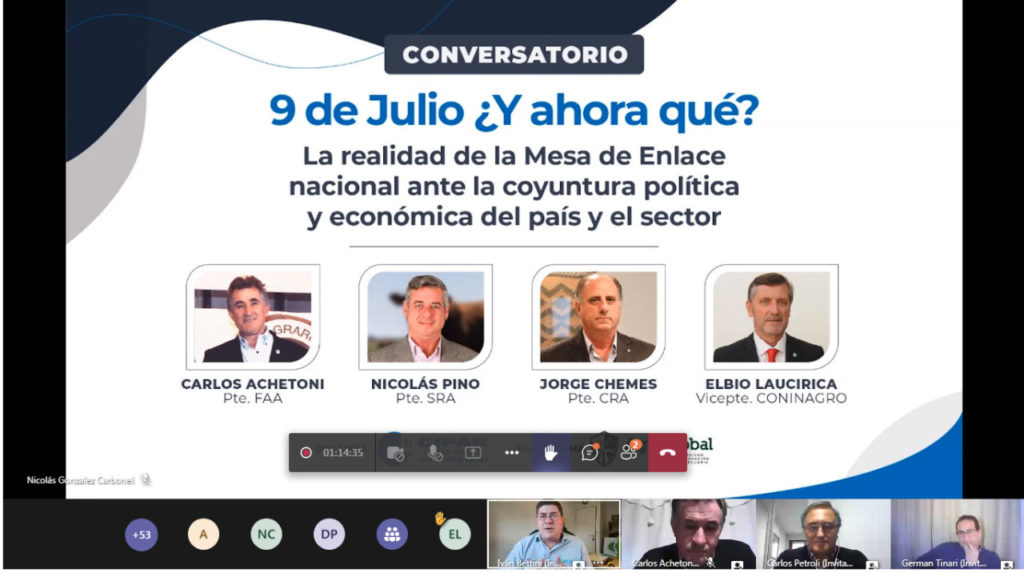Hang up the call with the red button

tap(667, 452)
